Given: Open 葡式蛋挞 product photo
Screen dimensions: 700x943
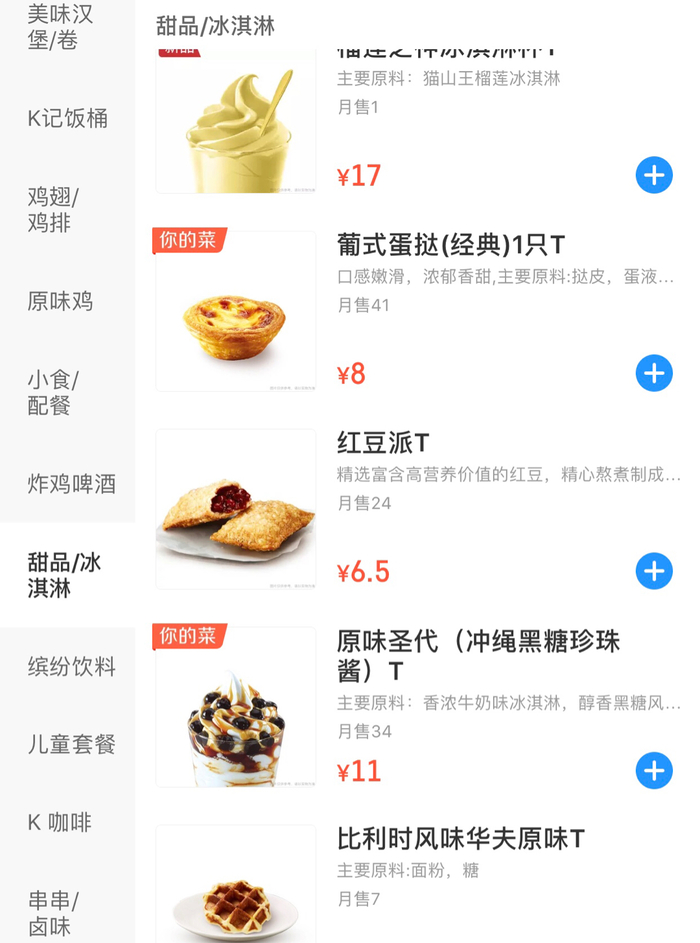Looking at the screenshot, I should point(236,312).
